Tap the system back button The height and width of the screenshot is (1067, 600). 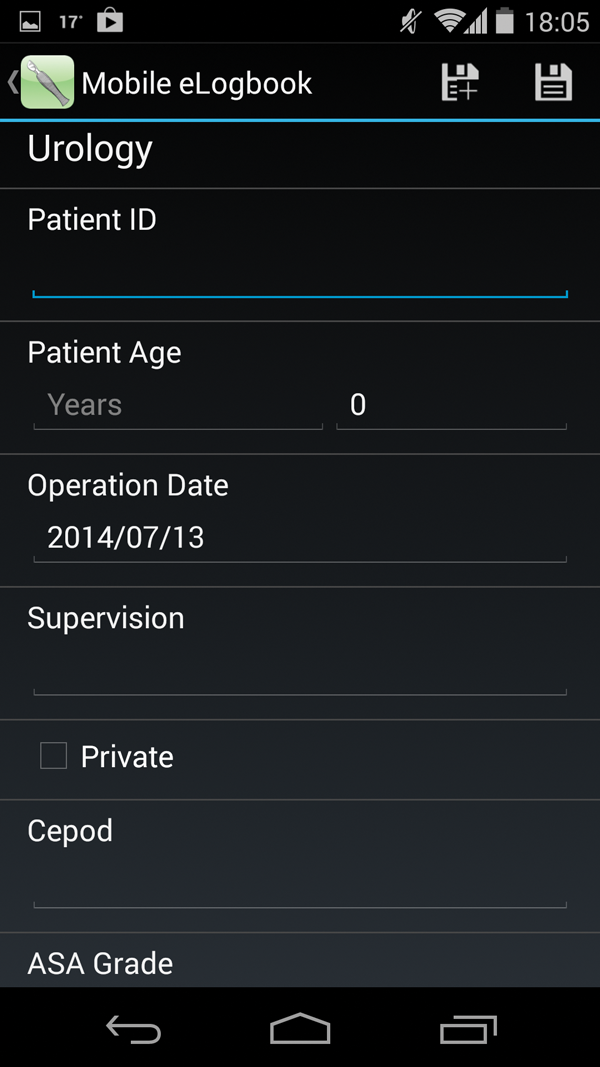(133, 1029)
